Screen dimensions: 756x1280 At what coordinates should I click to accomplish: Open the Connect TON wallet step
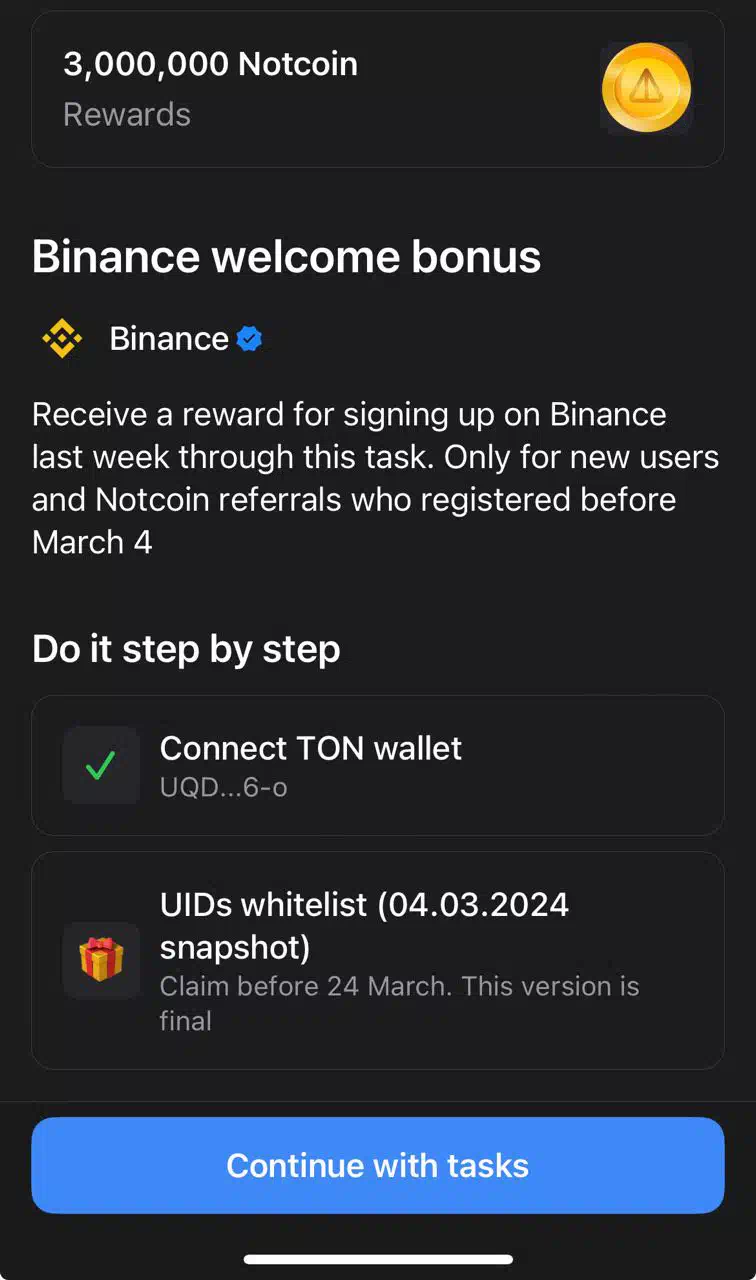(378, 766)
